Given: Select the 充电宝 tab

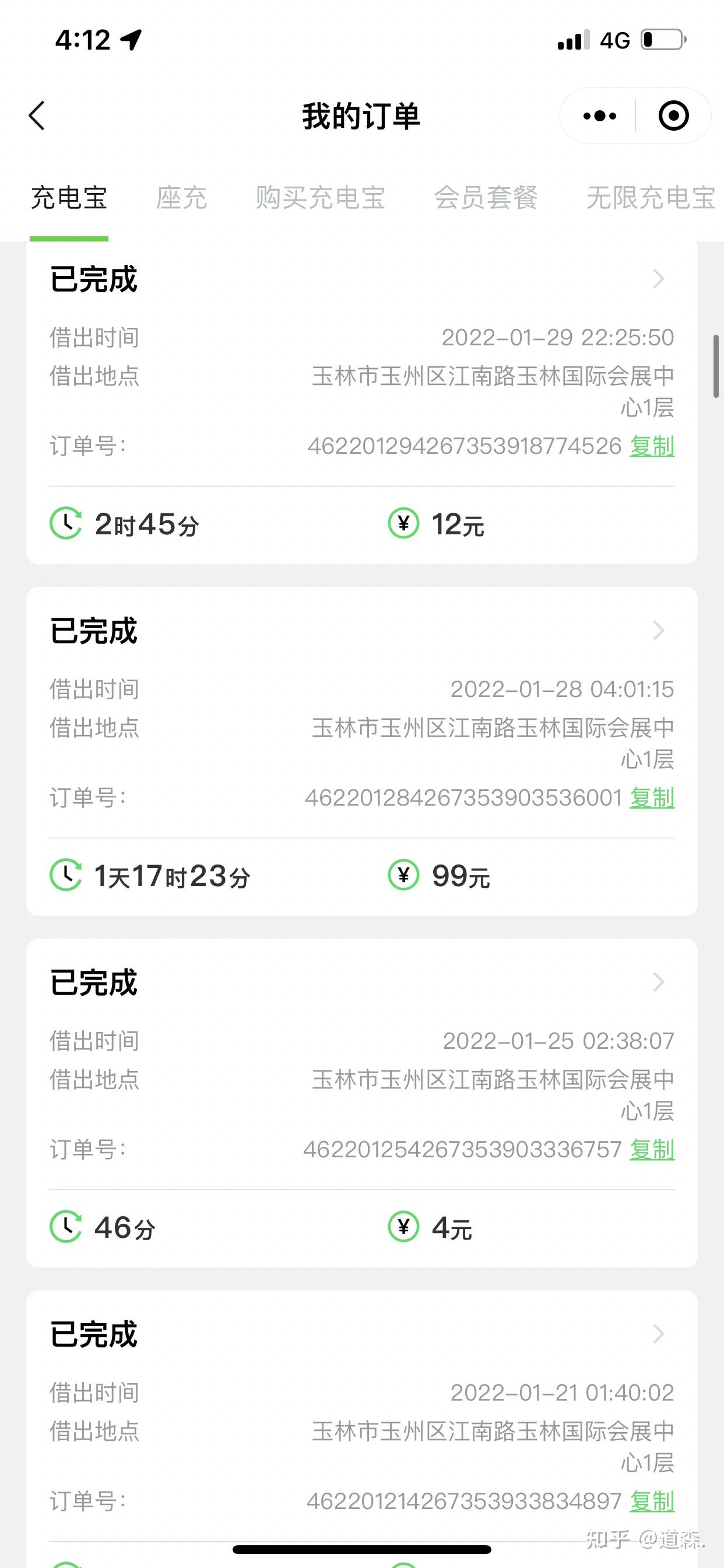Looking at the screenshot, I should pyautogui.click(x=69, y=198).
